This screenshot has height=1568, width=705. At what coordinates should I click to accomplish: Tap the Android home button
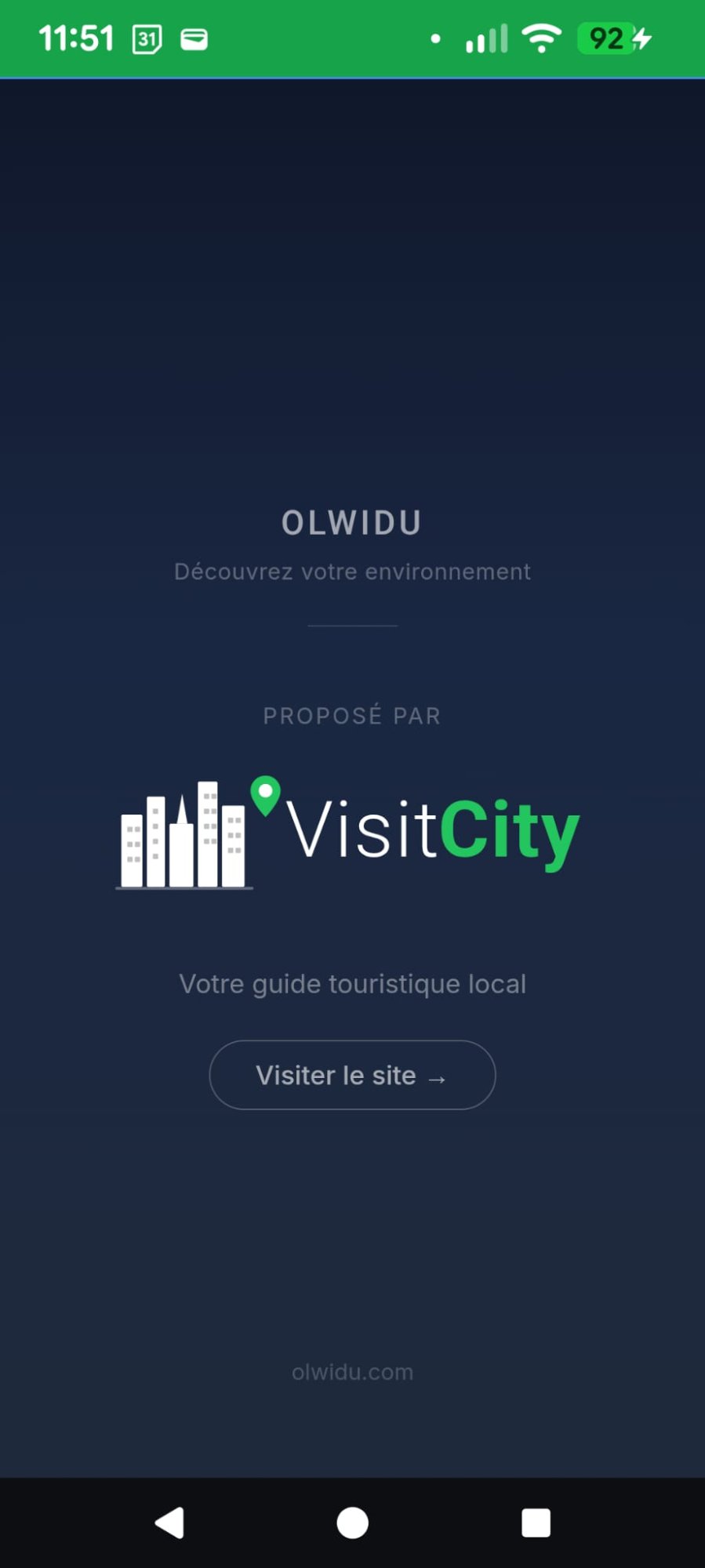pos(352,1523)
